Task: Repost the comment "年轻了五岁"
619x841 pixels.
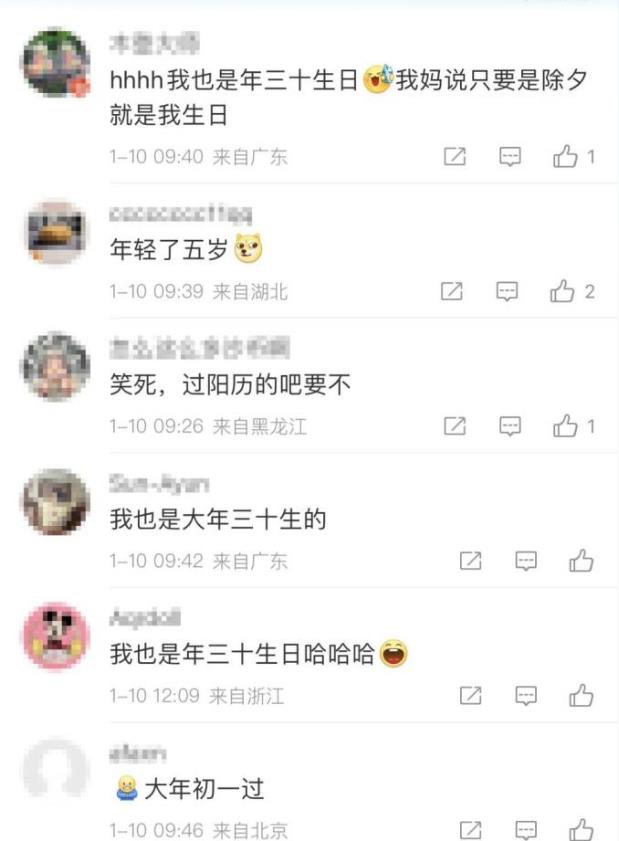Action: pyautogui.click(x=452, y=292)
